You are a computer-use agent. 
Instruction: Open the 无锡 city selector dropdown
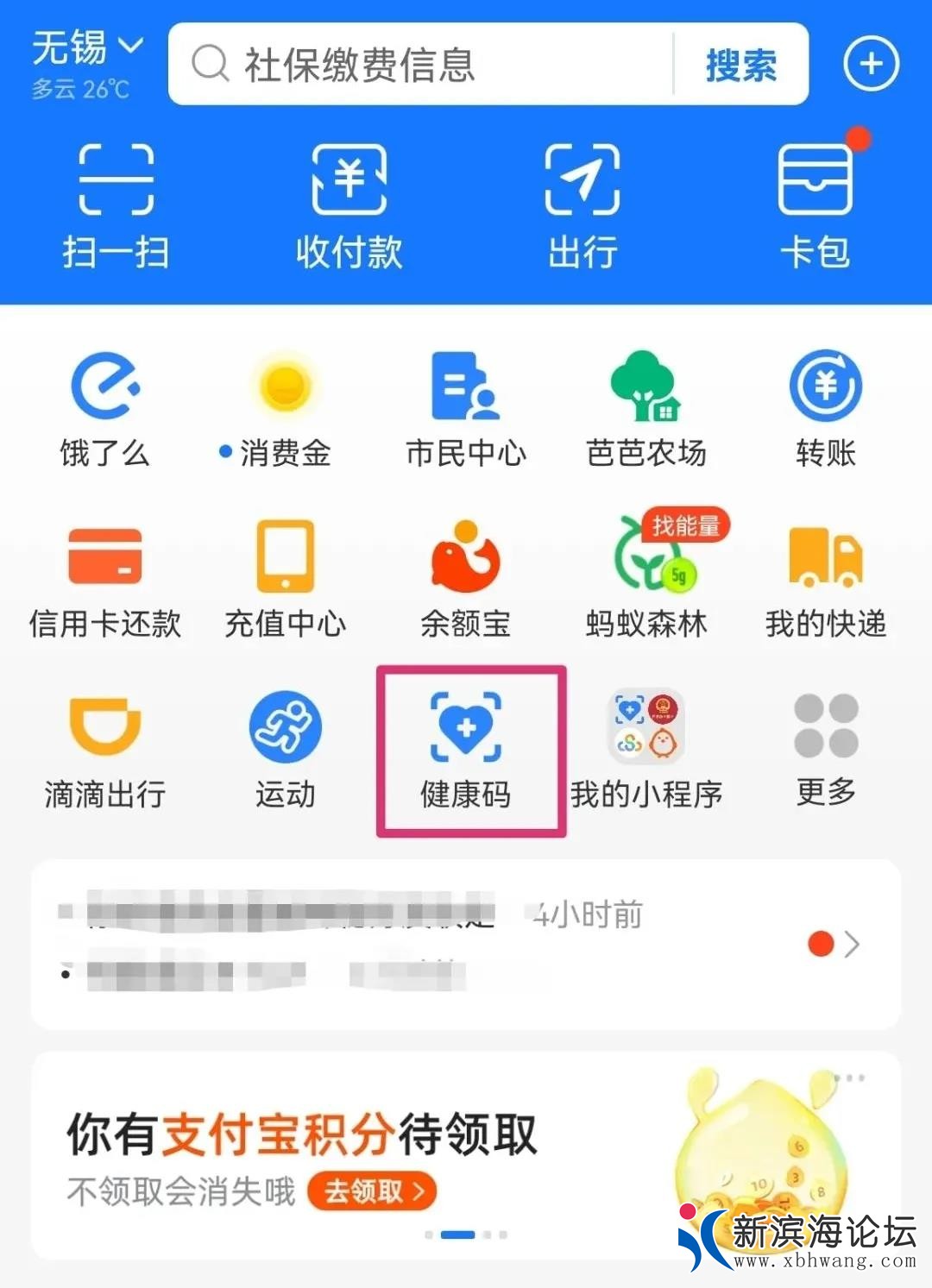pyautogui.click(x=86, y=48)
